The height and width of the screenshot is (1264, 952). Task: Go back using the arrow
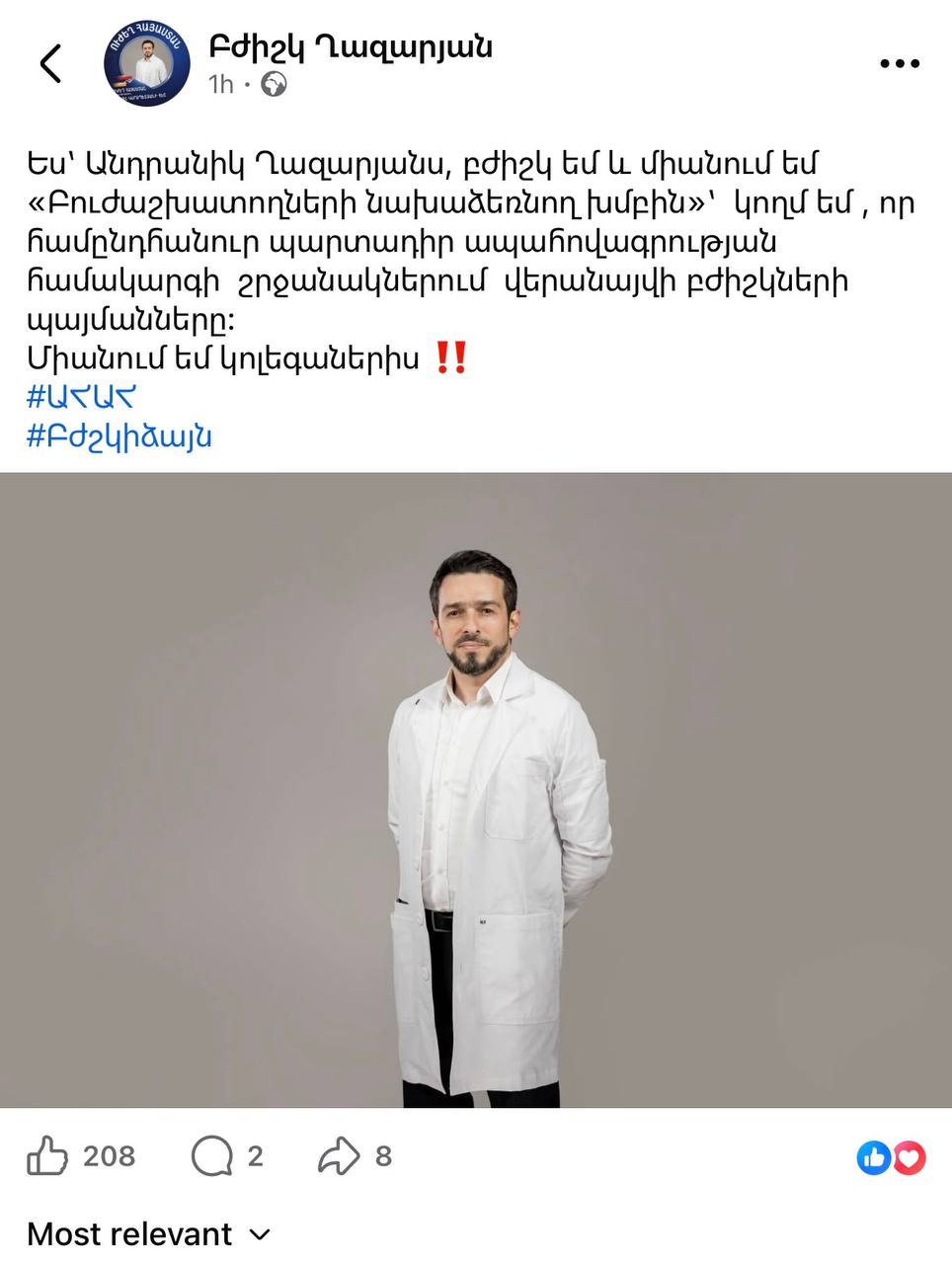[x=50, y=63]
